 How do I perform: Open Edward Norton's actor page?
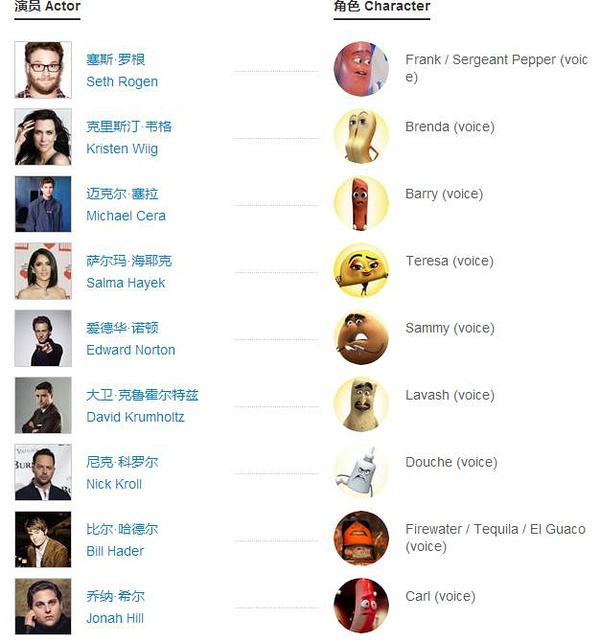pyautogui.click(x=131, y=350)
